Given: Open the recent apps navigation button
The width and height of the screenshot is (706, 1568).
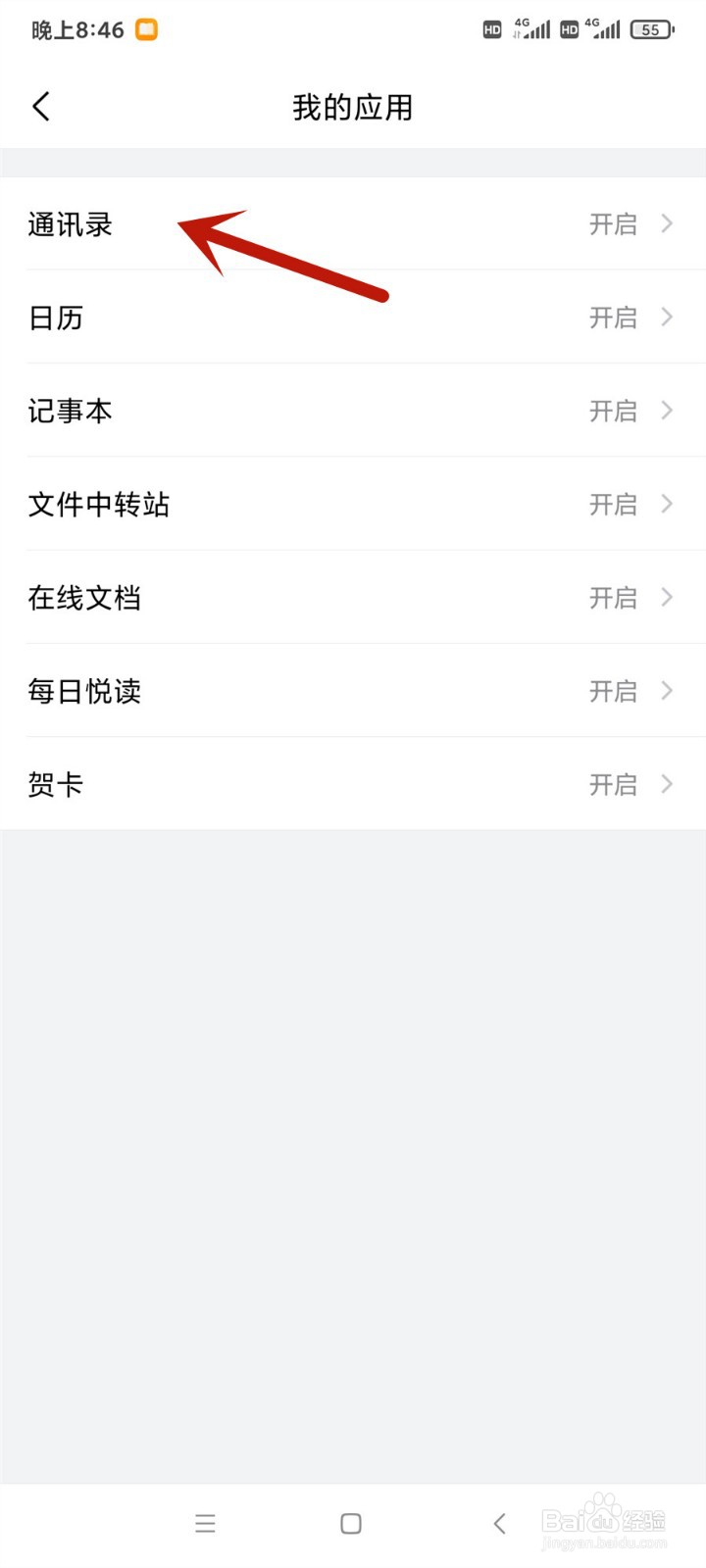Looking at the screenshot, I should tap(205, 1524).
